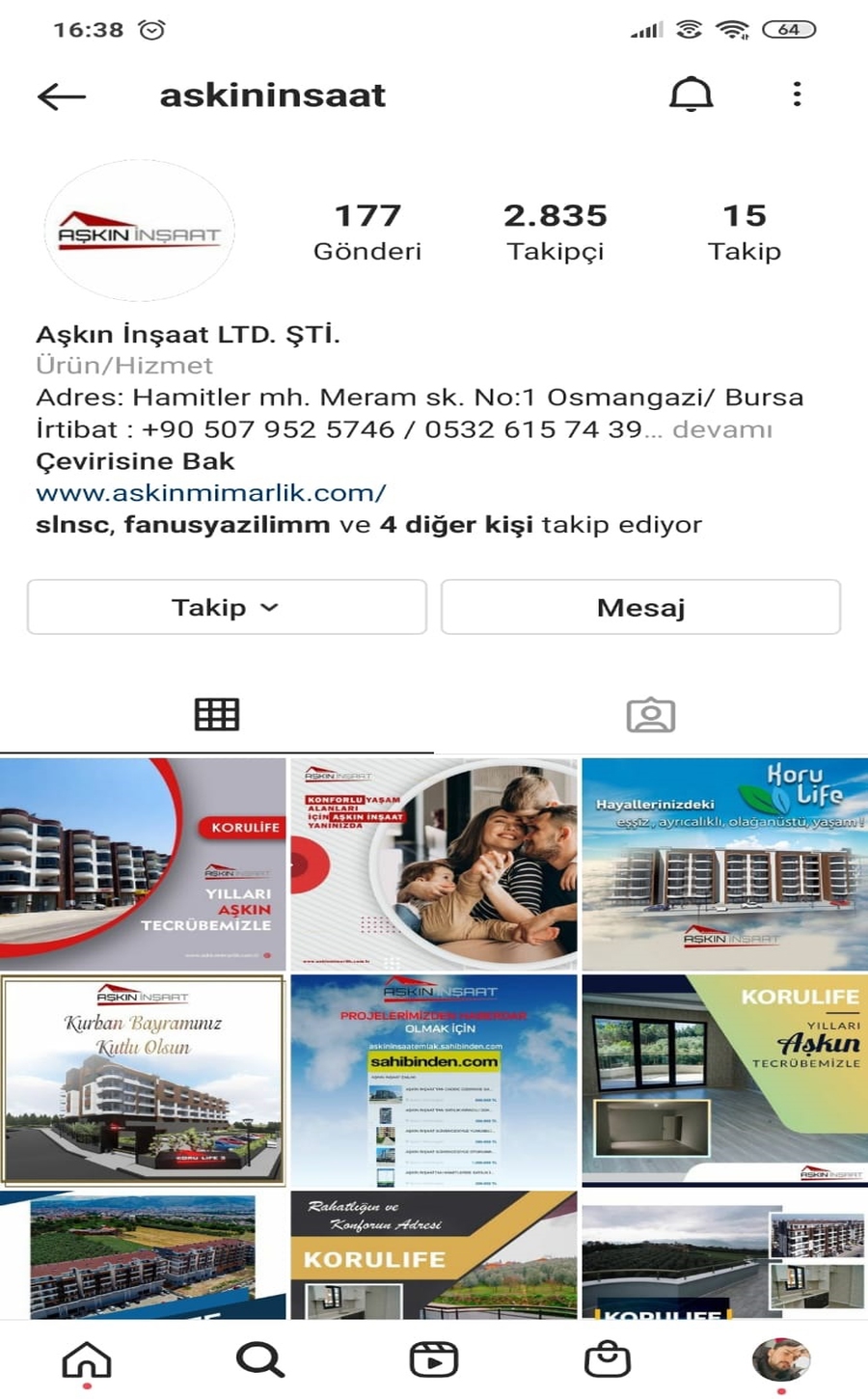Switch to the tagged photos tab
868x1399 pixels.
point(651,715)
